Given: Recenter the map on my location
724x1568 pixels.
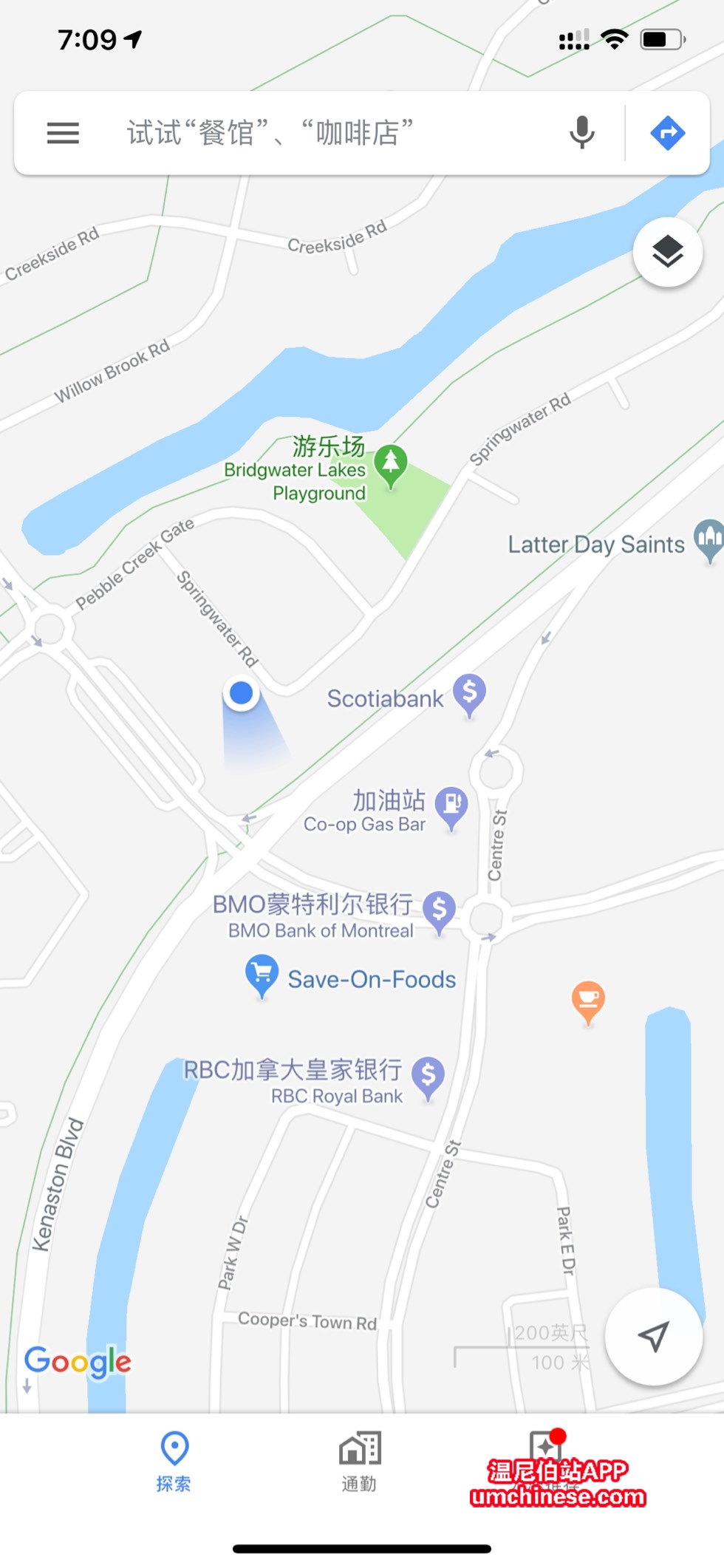Looking at the screenshot, I should click(x=653, y=1336).
